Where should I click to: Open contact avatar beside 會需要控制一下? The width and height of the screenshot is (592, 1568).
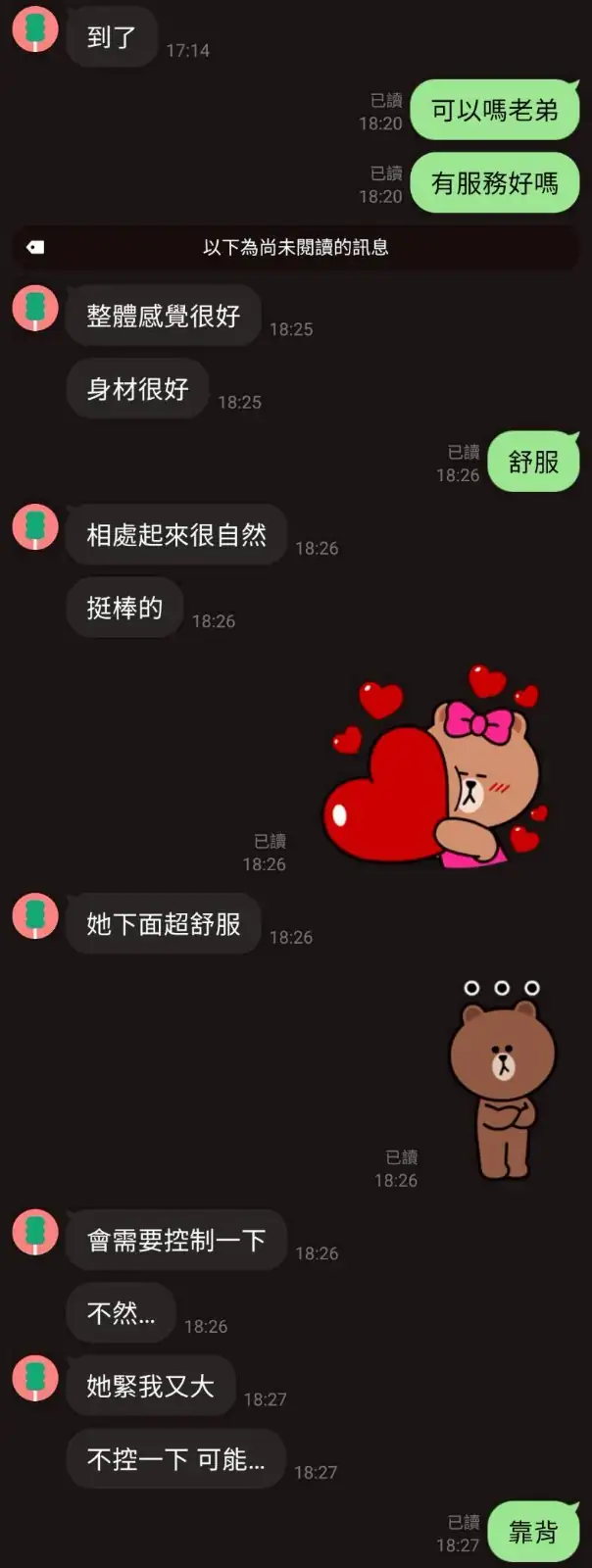35,1232
